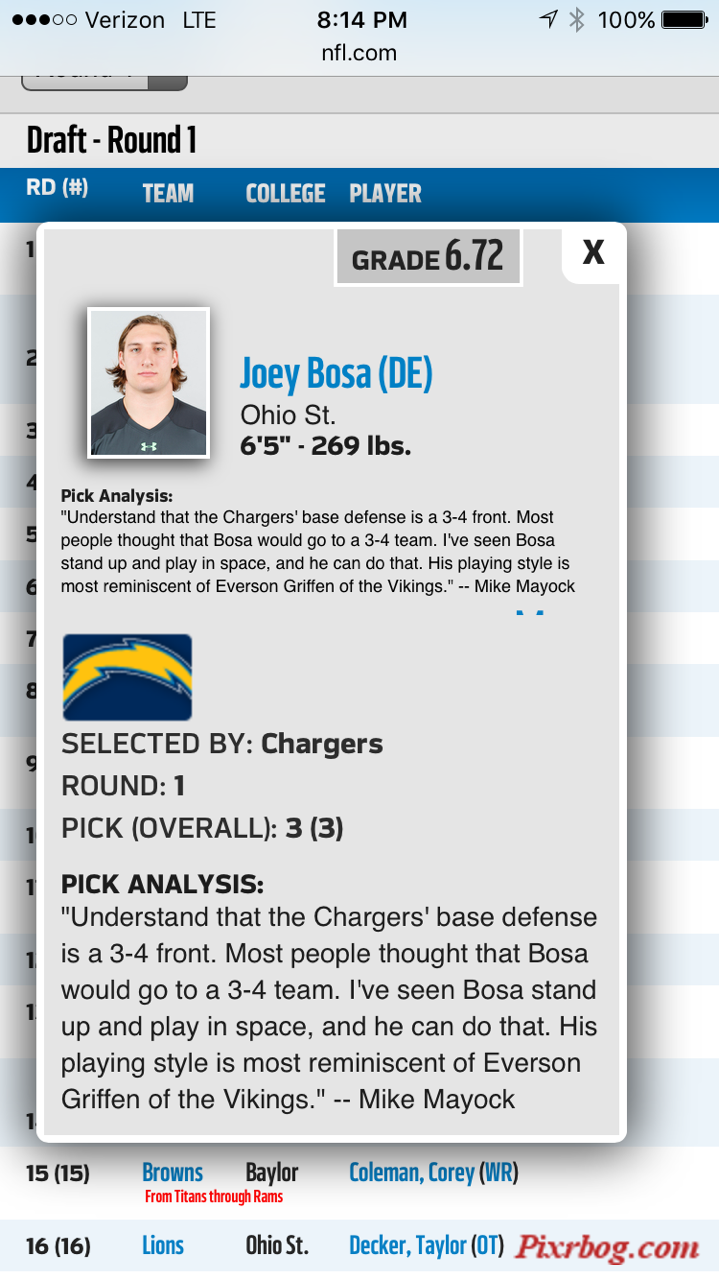Open Taylor Decker's player link
The height and width of the screenshot is (1280, 719).
tap(407, 1245)
